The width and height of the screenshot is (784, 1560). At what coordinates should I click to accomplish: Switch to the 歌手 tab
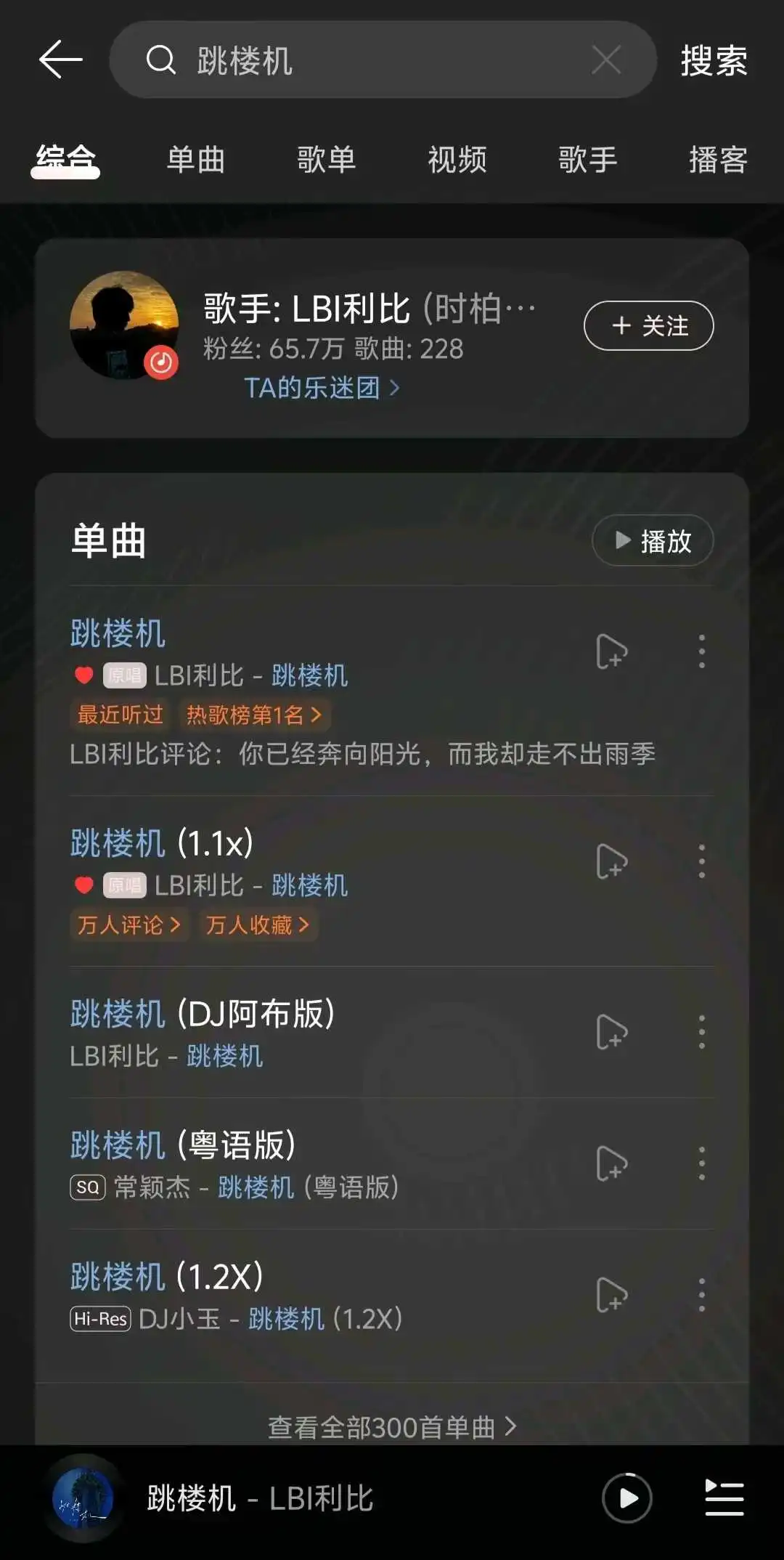pos(588,160)
